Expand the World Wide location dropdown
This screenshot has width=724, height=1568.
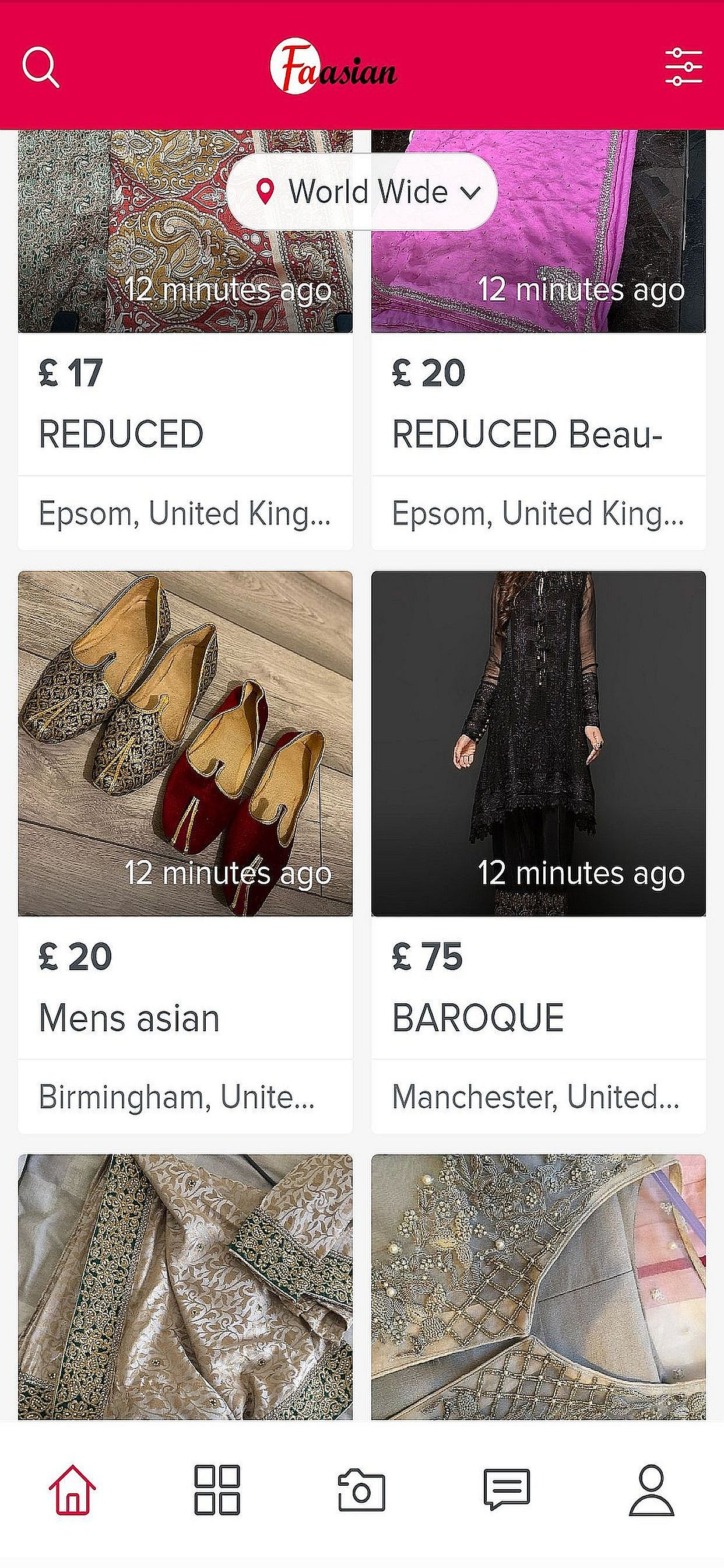coord(362,192)
